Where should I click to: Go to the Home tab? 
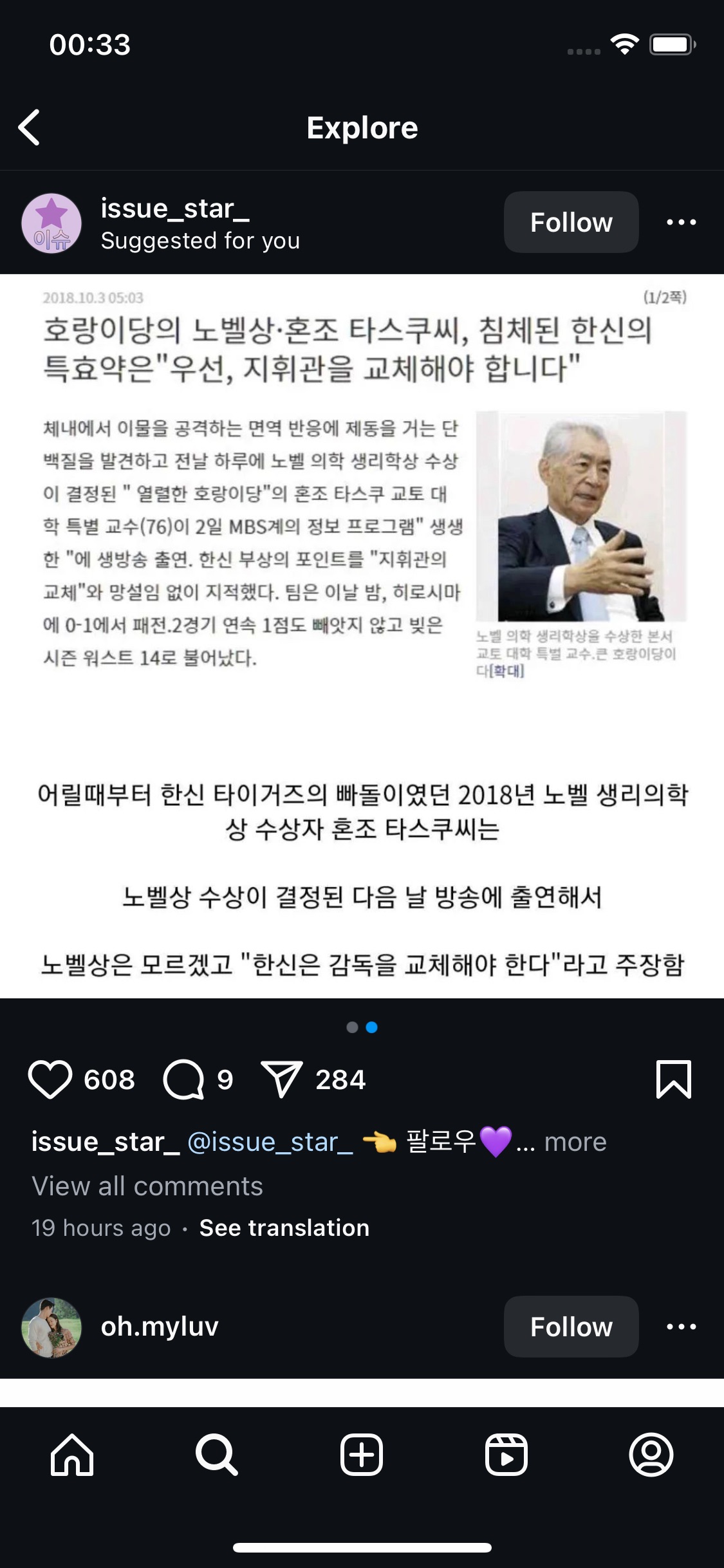(x=72, y=1455)
